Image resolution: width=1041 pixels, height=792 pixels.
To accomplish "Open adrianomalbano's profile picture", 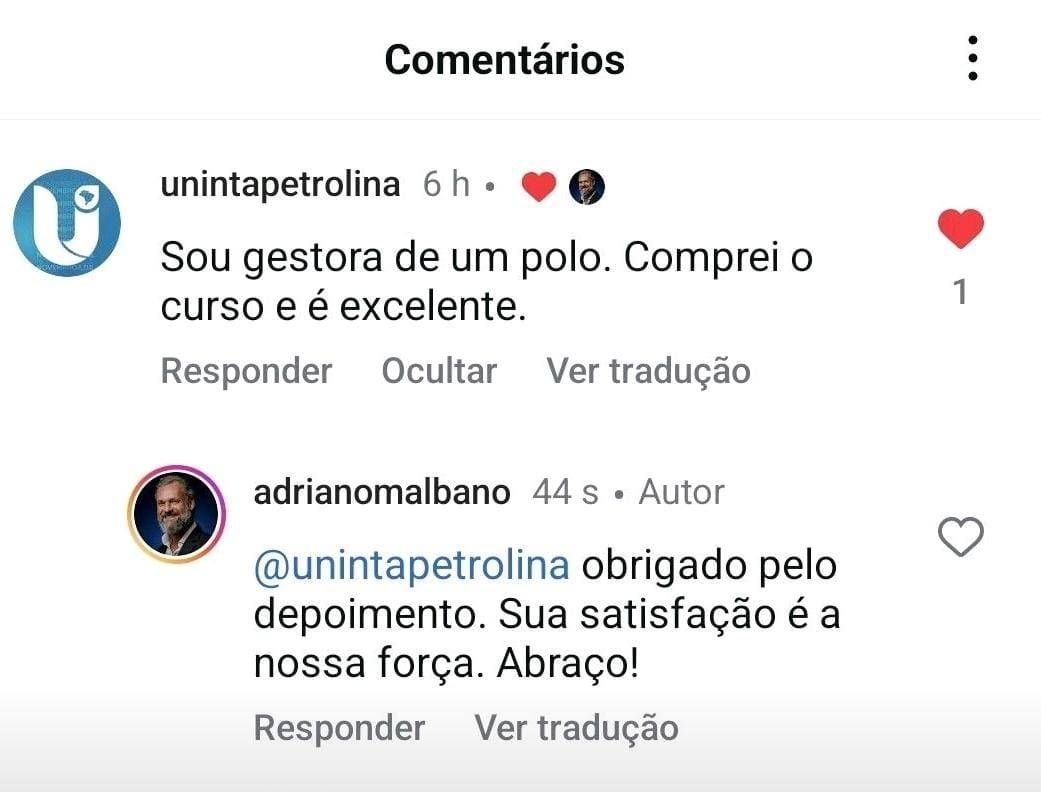I will click(177, 513).
